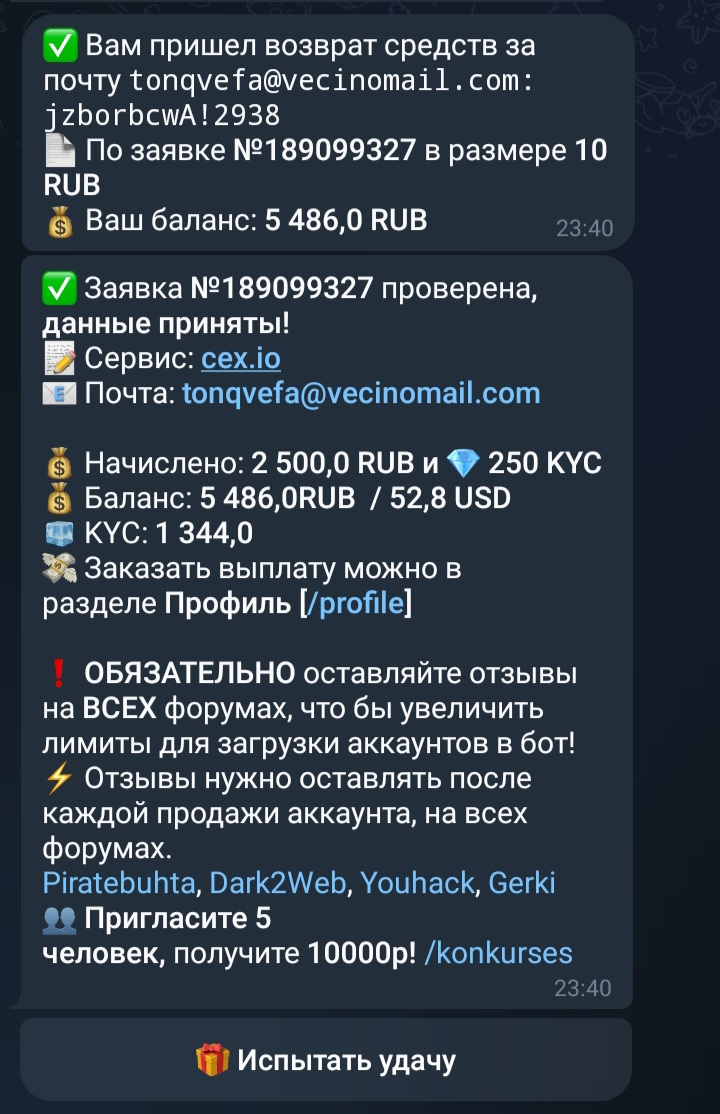Screen dimensions: 720x1114
Task: Tap the email link after Почта
Action: (361, 393)
